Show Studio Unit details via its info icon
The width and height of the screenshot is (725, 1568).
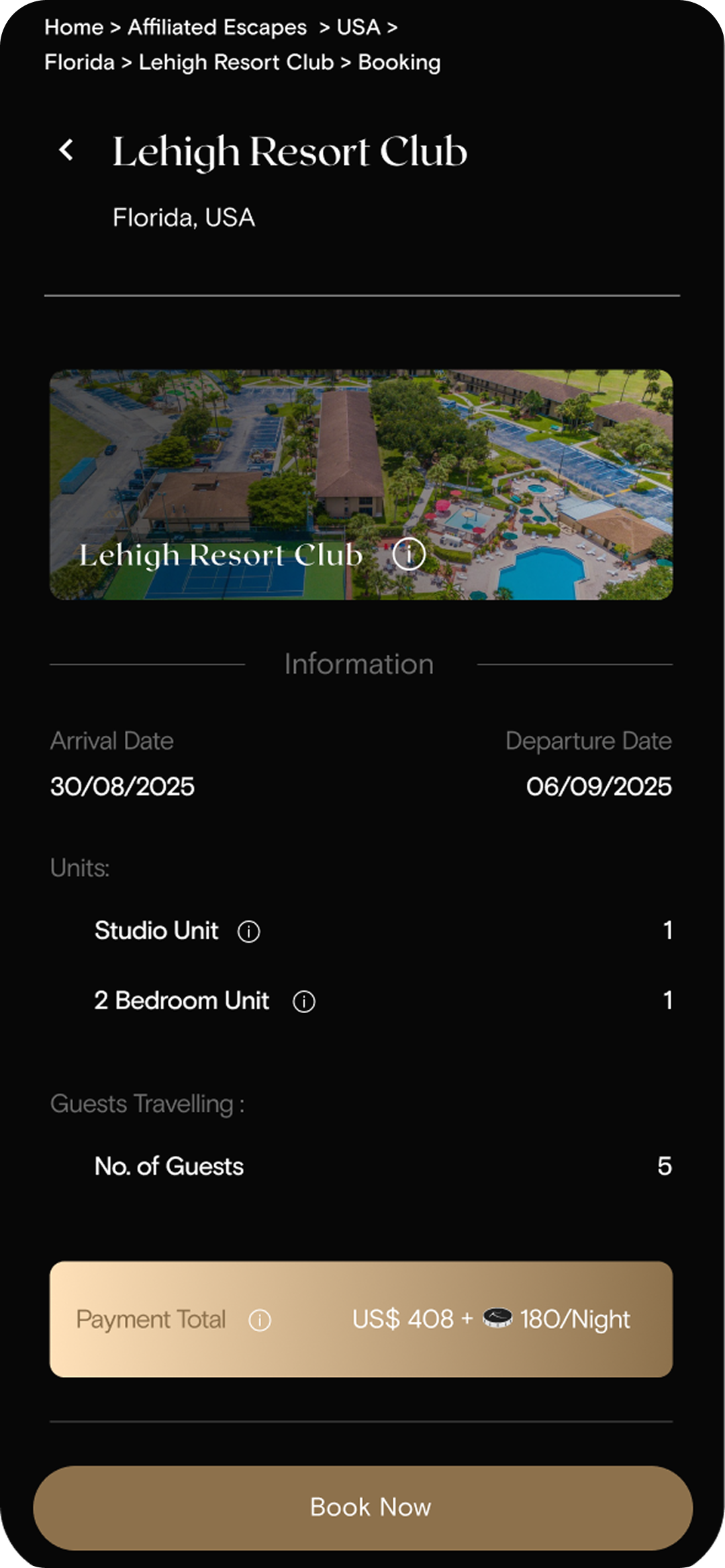point(249,931)
